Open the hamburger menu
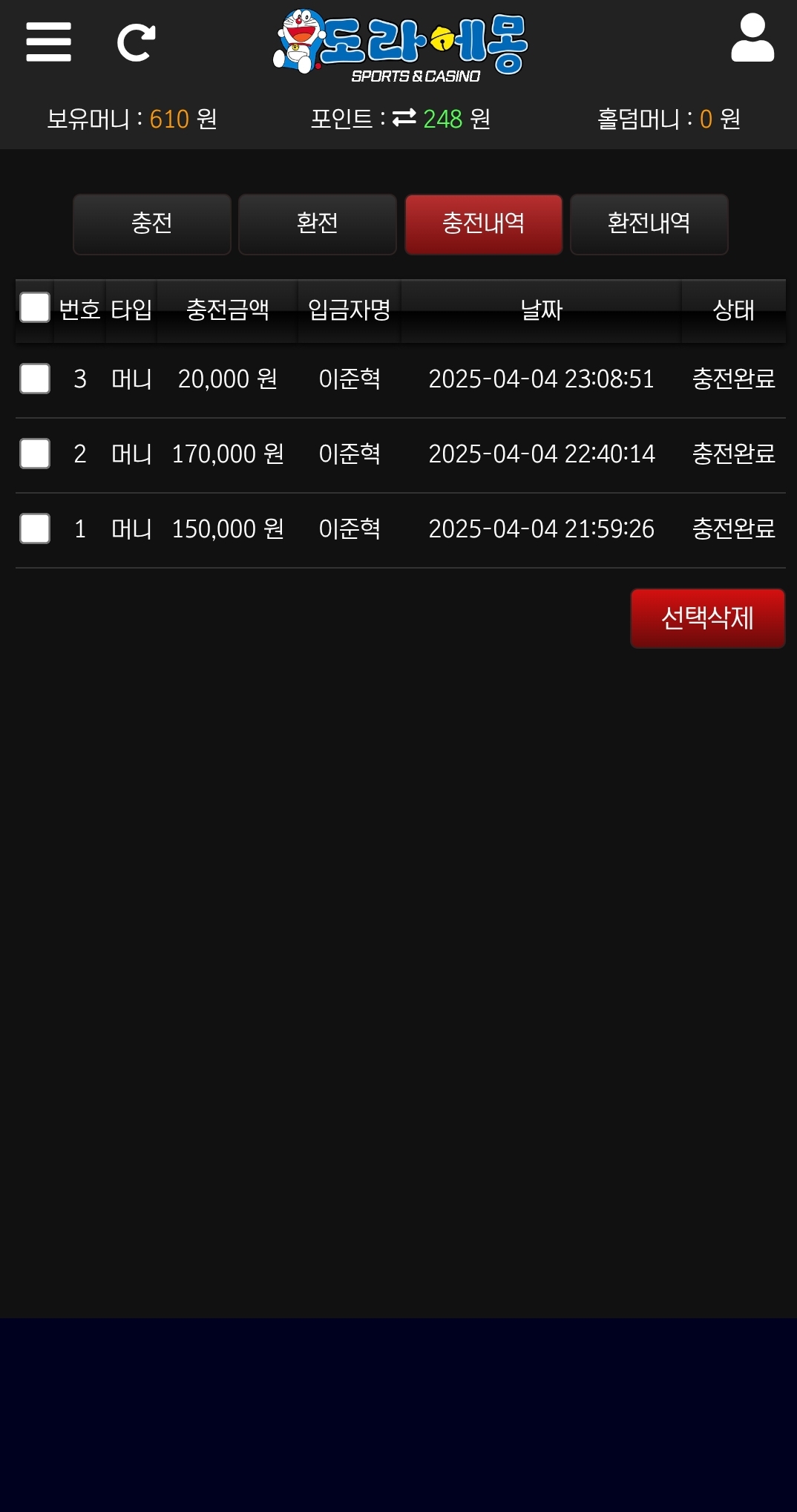Image resolution: width=797 pixels, height=1512 pixels. point(48,42)
